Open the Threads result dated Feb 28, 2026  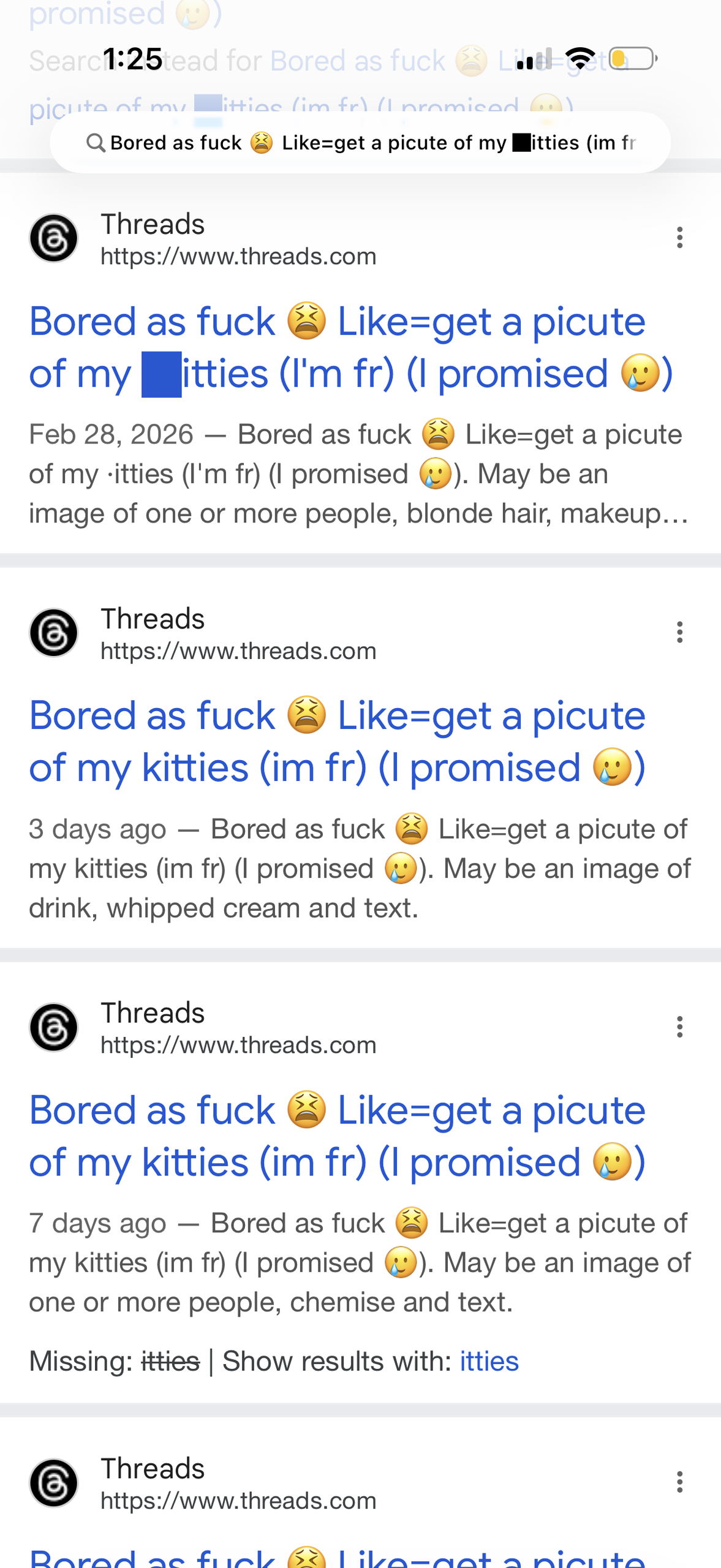pos(350,347)
